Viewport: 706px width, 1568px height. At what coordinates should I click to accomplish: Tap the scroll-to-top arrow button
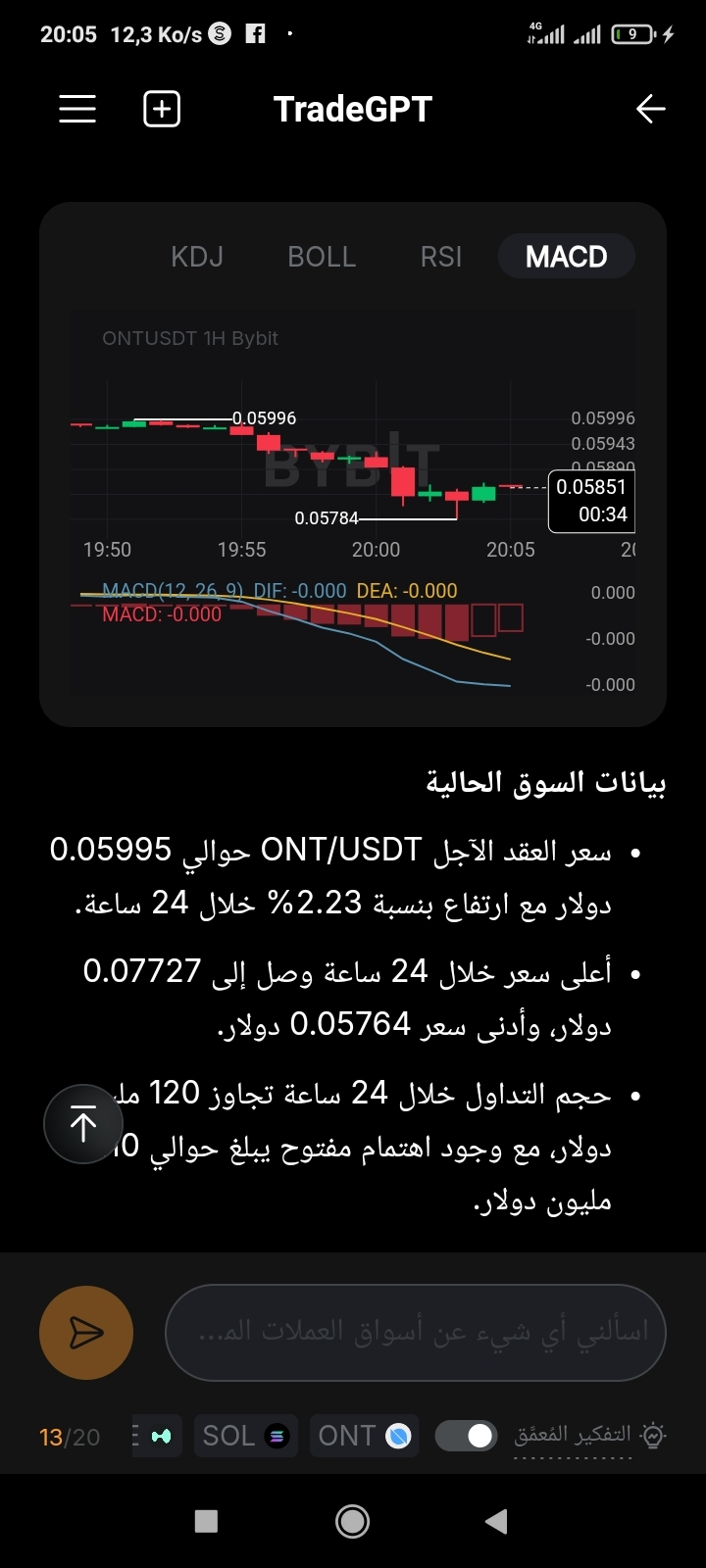click(83, 1124)
